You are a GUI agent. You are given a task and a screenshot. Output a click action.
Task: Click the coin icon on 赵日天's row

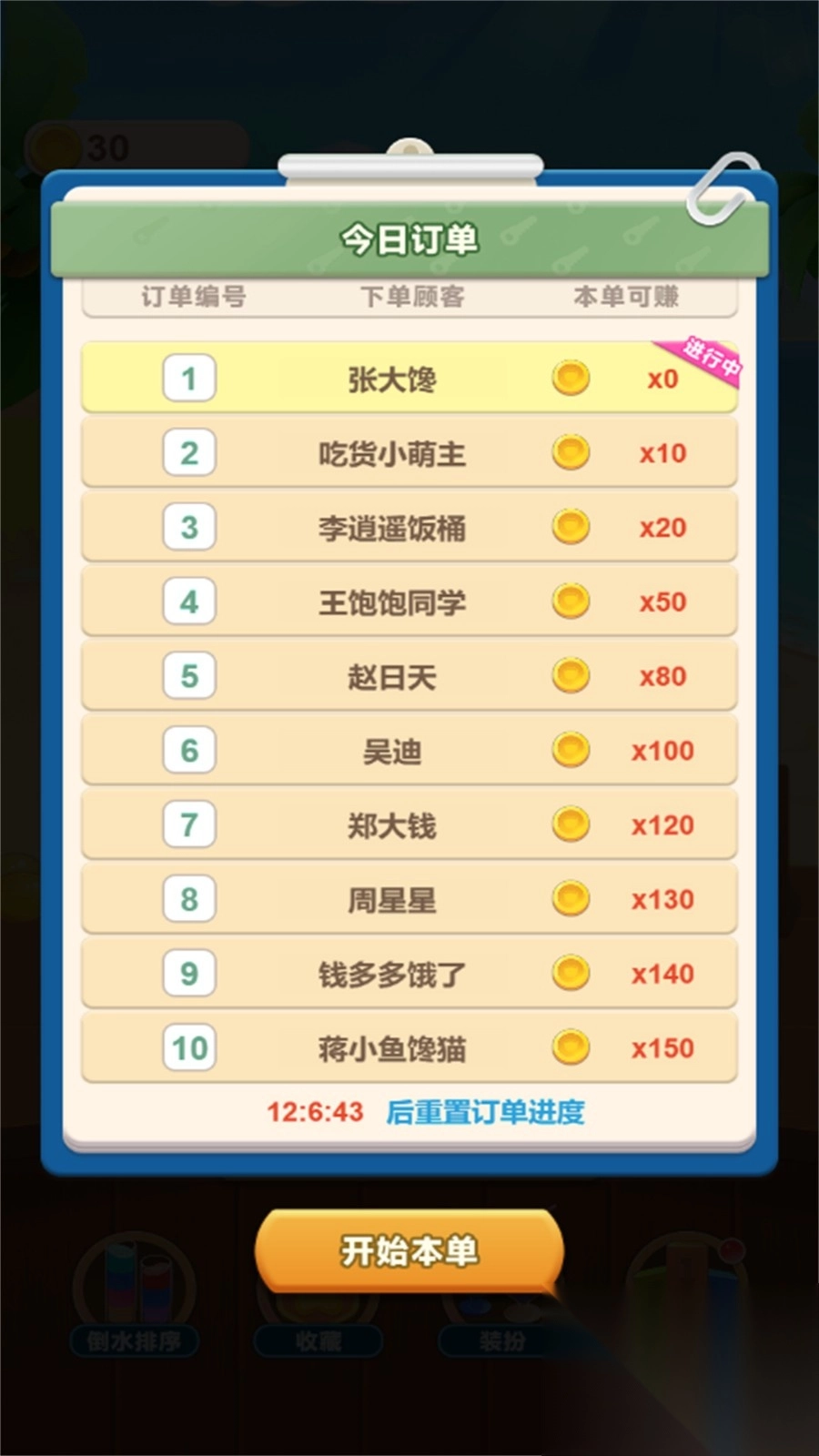point(571,676)
